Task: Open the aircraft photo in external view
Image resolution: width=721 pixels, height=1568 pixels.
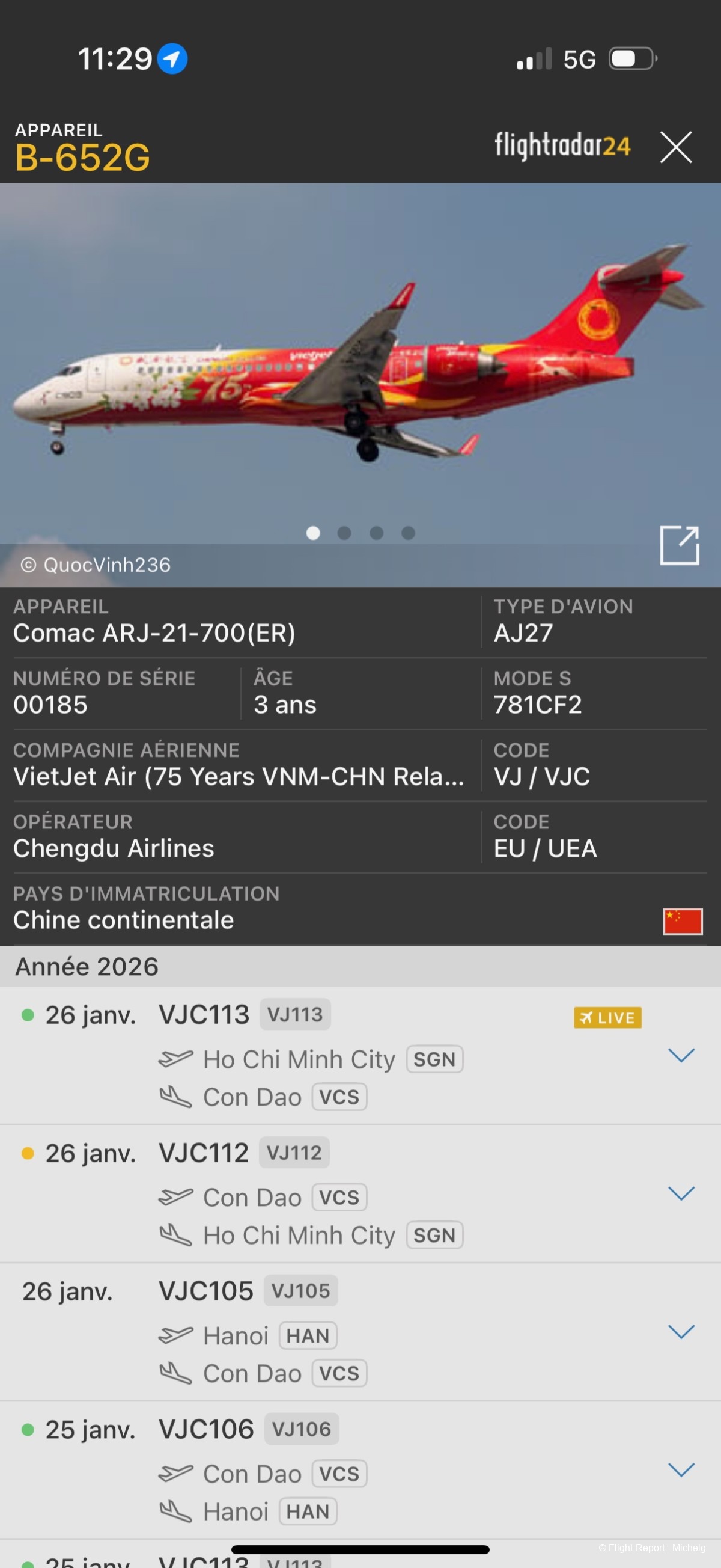Action: point(679,545)
